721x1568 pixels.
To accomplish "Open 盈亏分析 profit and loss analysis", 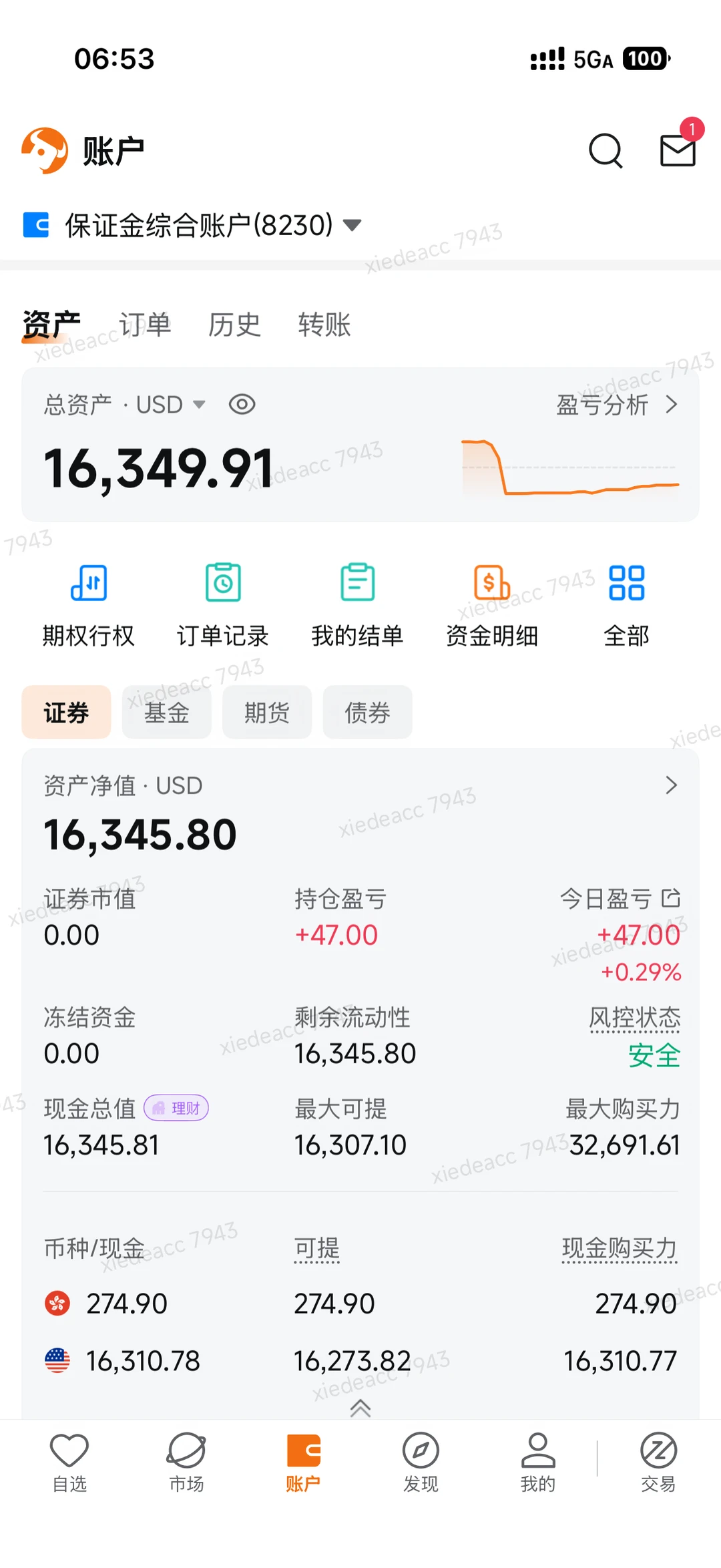I will coord(618,405).
